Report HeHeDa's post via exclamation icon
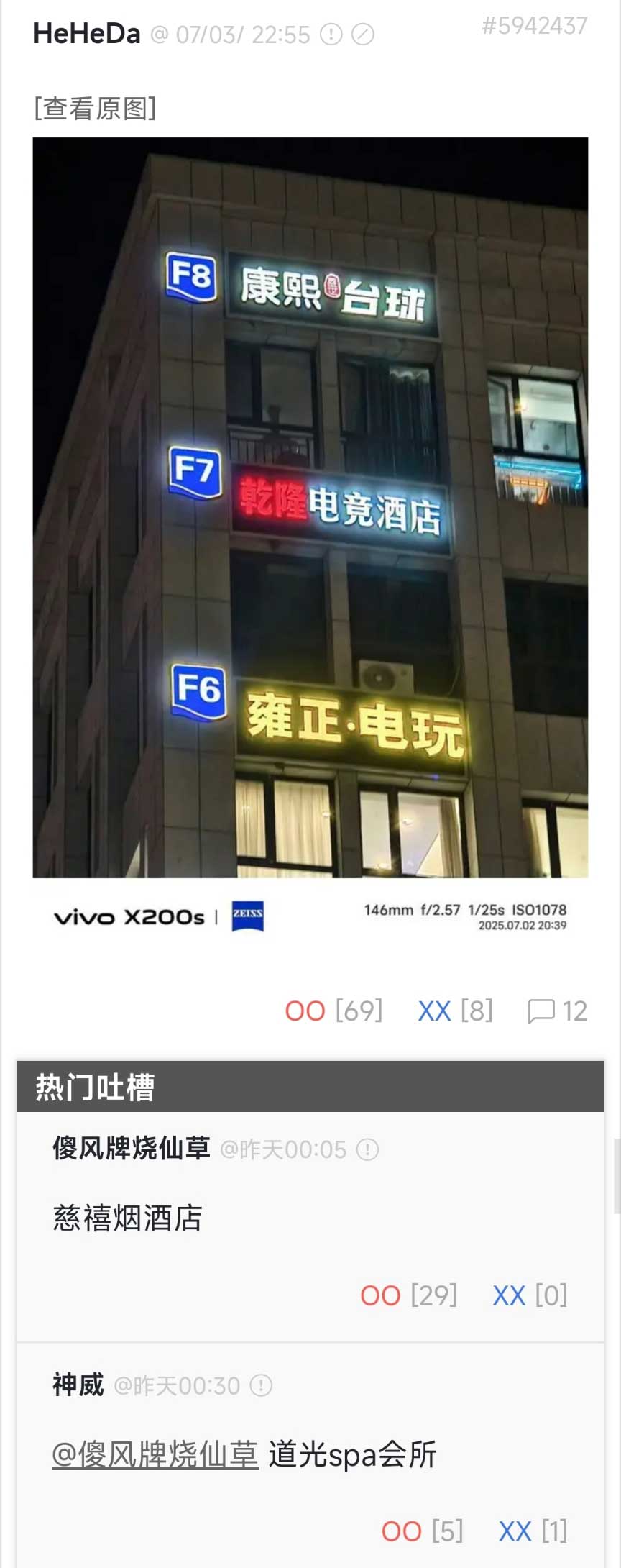This screenshot has height=1568, width=621. tap(331, 35)
